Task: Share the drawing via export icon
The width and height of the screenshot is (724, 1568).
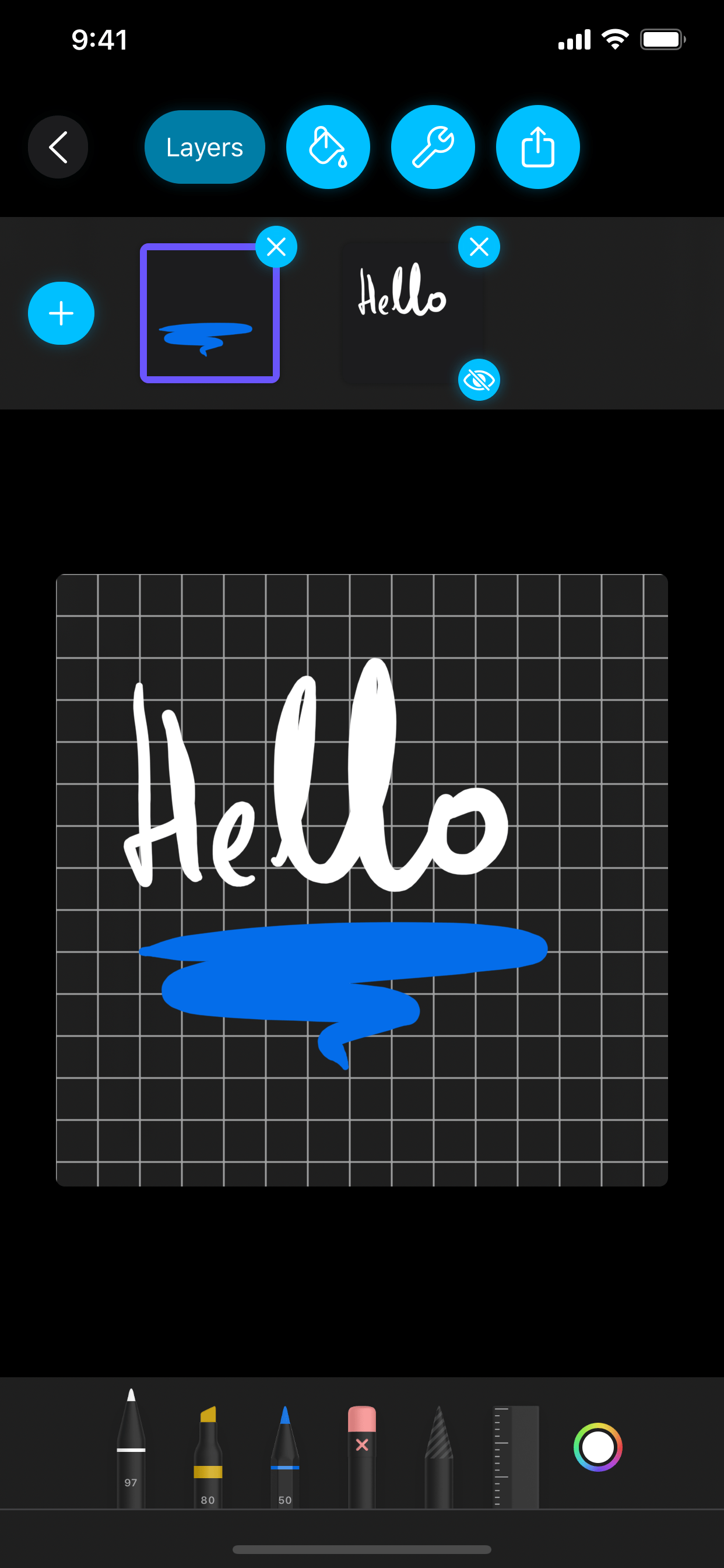Action: point(537,146)
